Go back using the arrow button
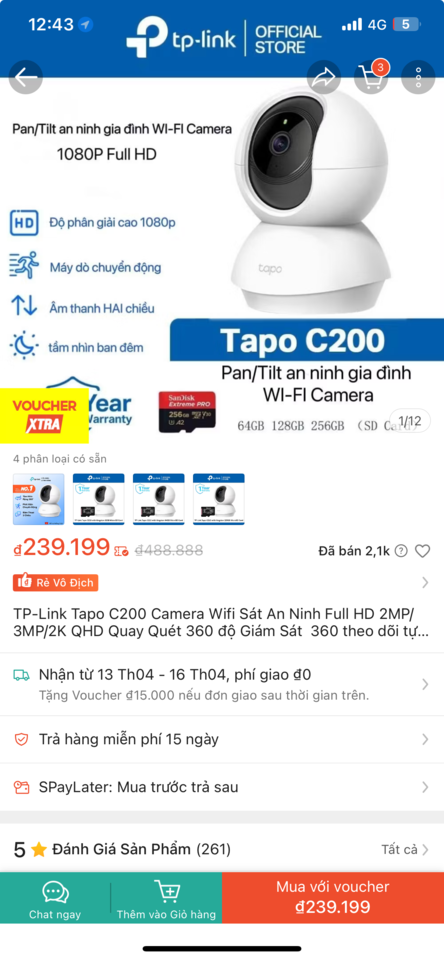The width and height of the screenshot is (444, 960). (26, 77)
